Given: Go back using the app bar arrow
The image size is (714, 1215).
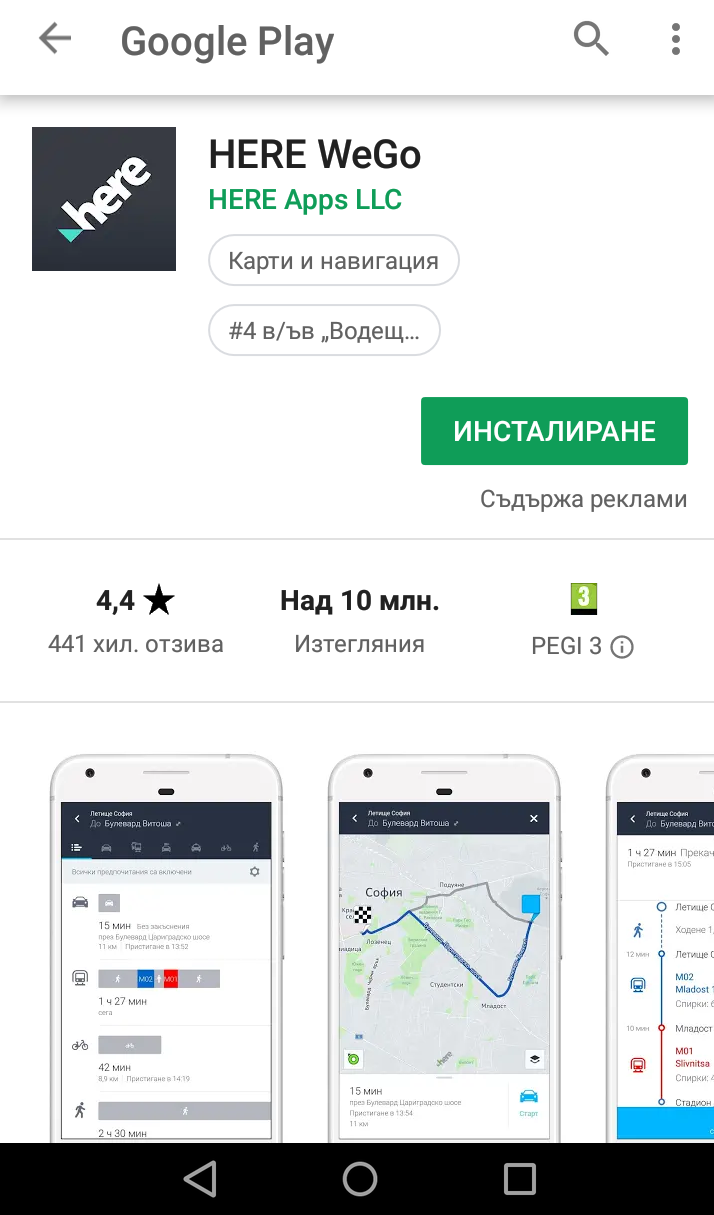Looking at the screenshot, I should pyautogui.click(x=55, y=40).
